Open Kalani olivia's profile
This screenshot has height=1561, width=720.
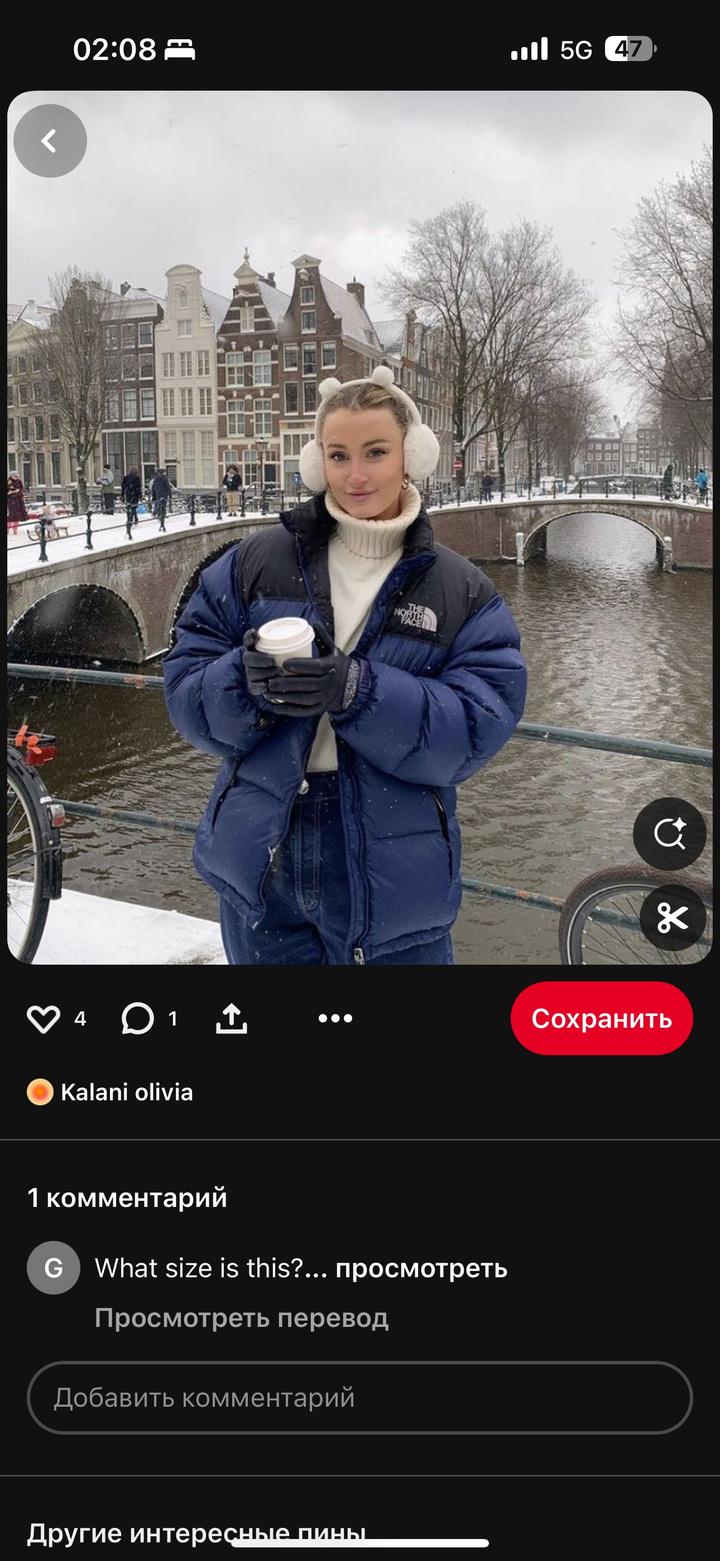[x=126, y=1092]
